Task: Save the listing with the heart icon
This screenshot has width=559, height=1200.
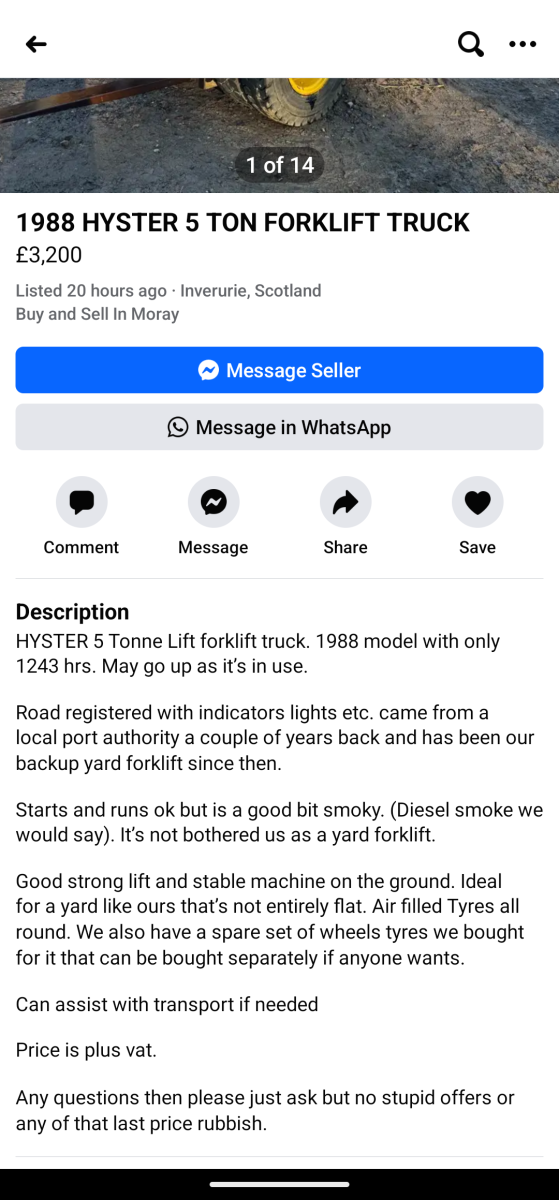Action: click(x=477, y=502)
